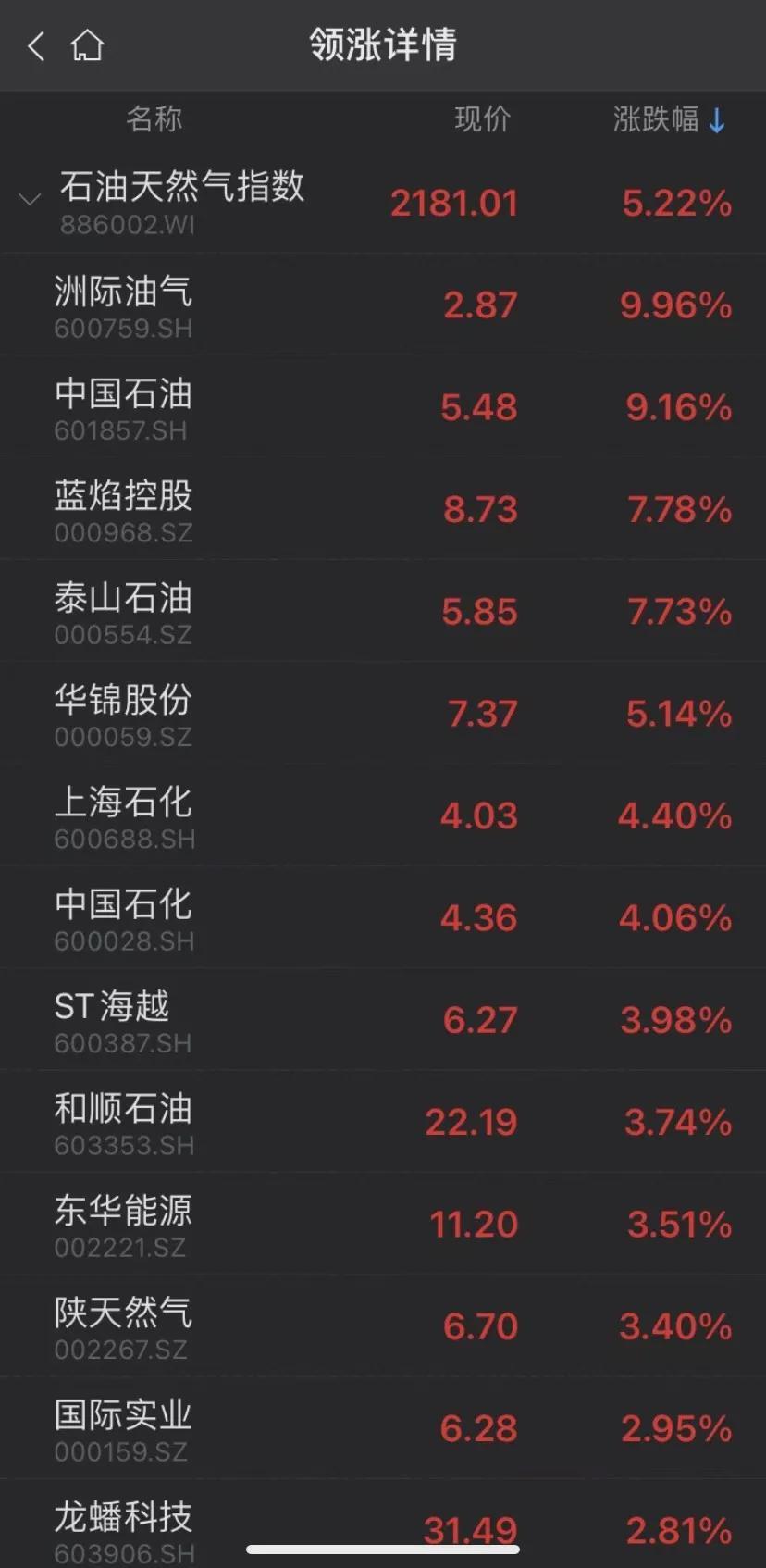
Task: Tap the home icon in the header
Action: pos(87,45)
